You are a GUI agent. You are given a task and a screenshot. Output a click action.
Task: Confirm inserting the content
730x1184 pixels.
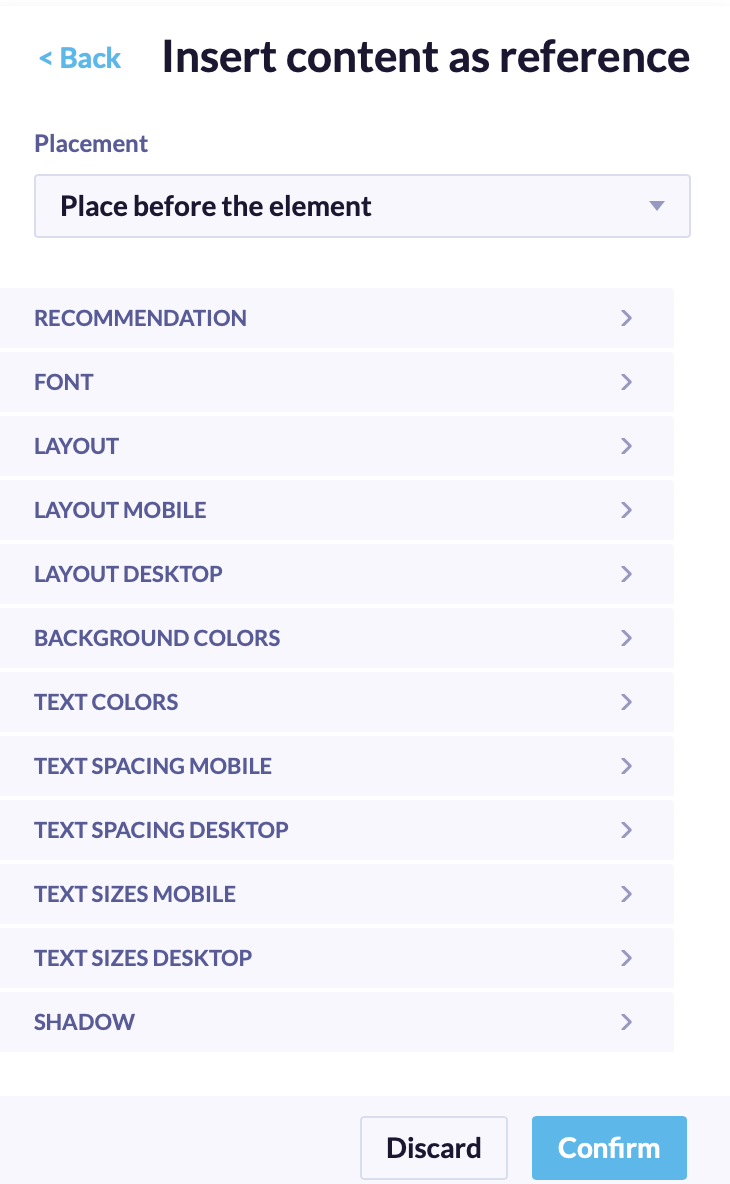coord(609,1147)
